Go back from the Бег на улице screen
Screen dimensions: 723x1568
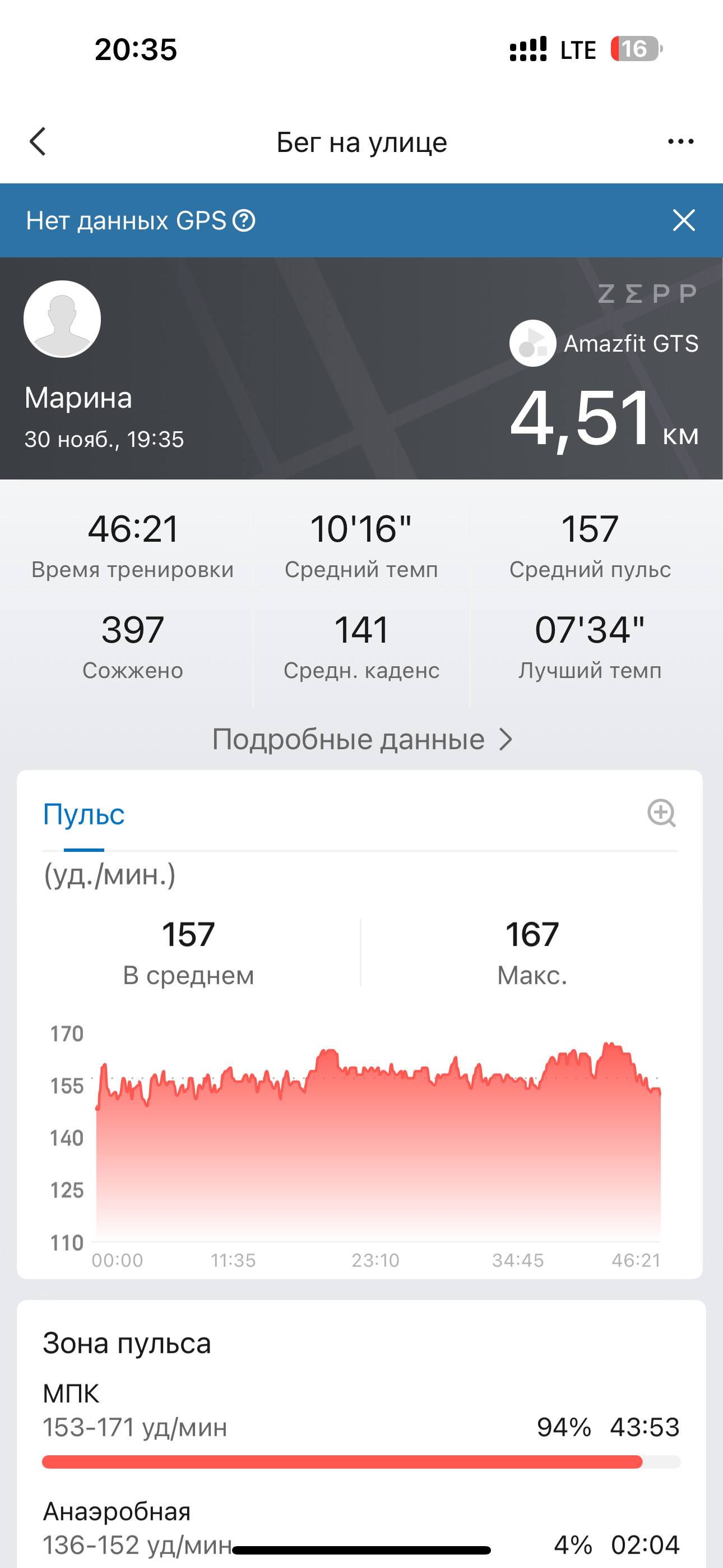pyautogui.click(x=38, y=142)
